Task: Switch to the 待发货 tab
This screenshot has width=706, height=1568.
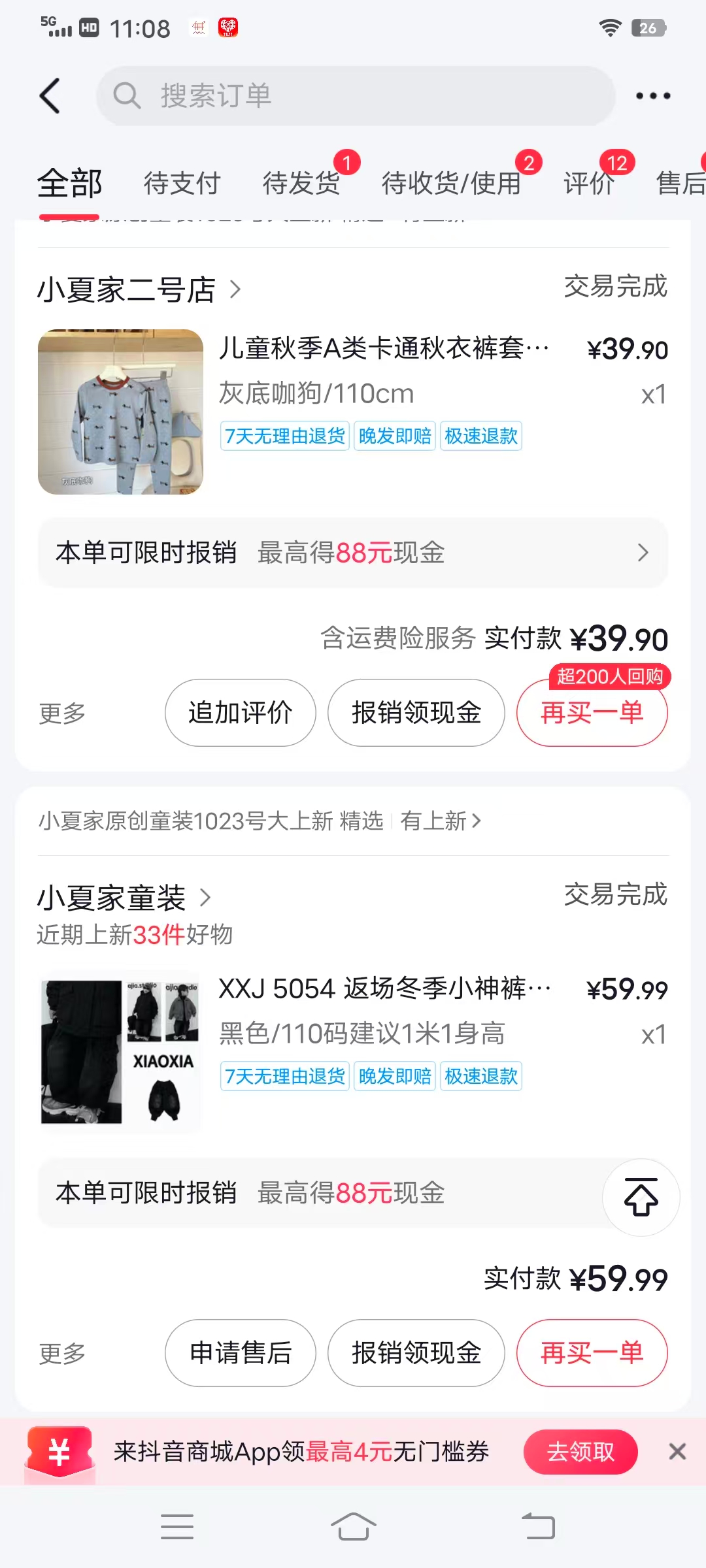Action: coord(301,183)
